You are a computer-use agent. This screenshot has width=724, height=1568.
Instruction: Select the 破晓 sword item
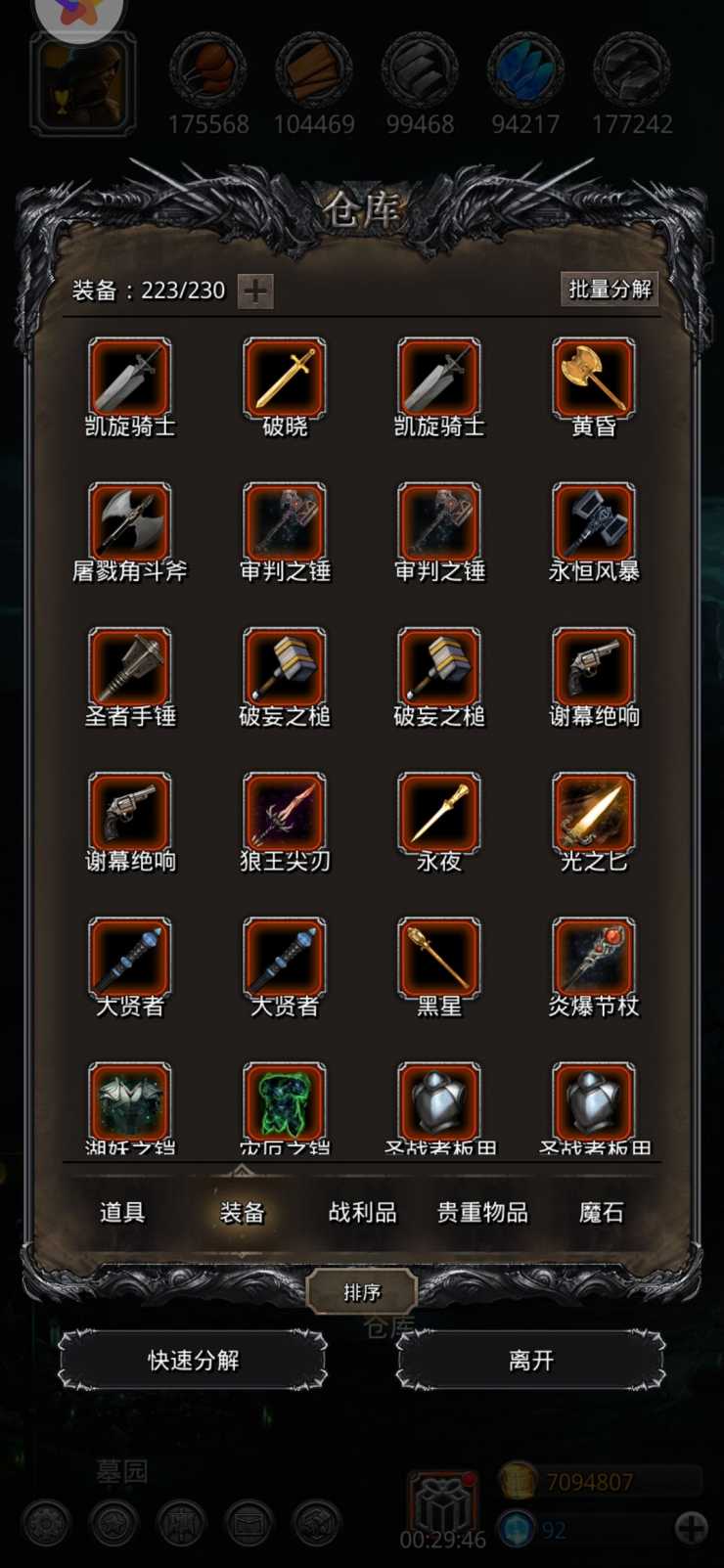[285, 379]
